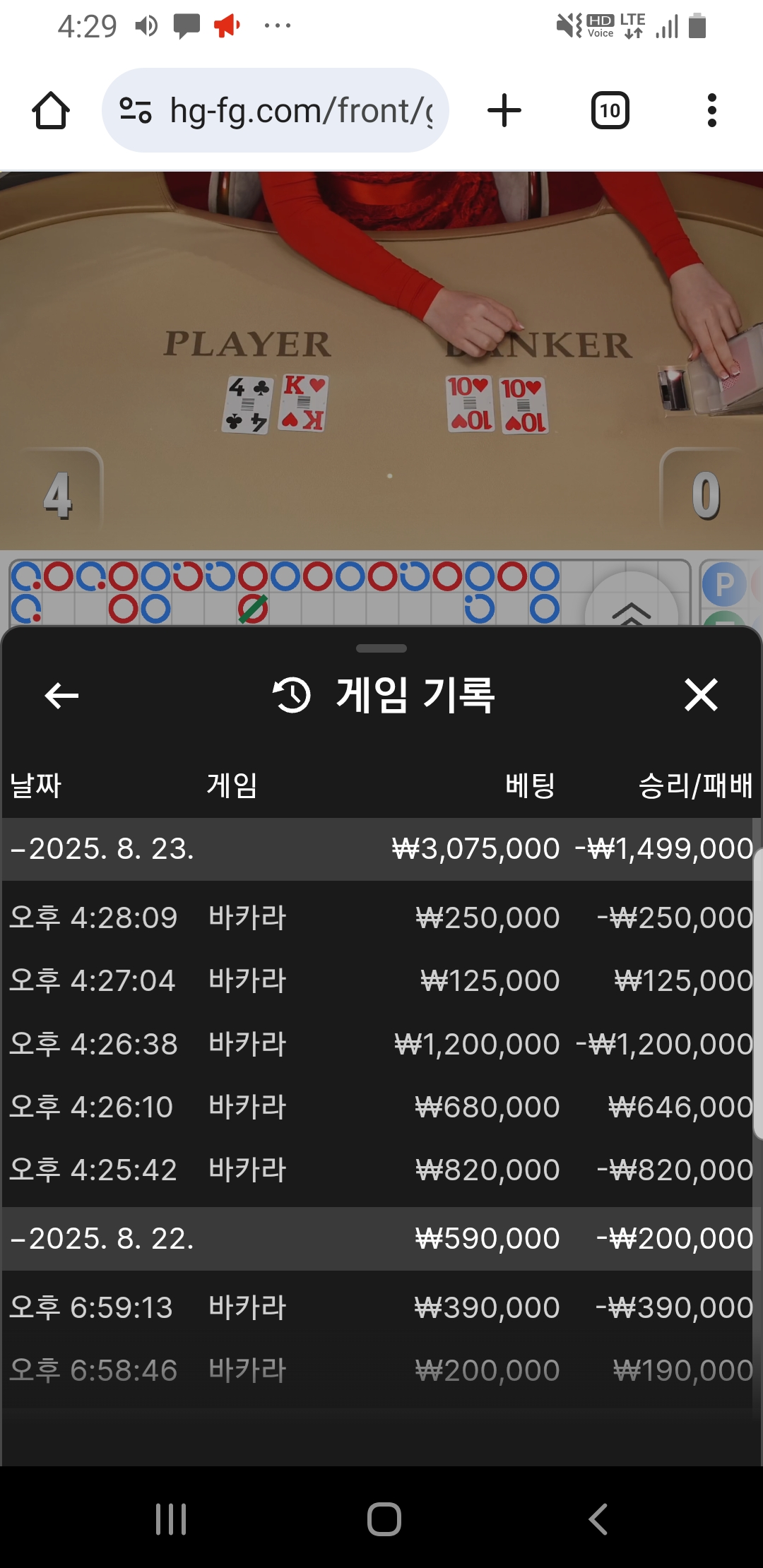The image size is (763, 1568).
Task: Open the 오후 6:58:46 바카라 record
Action: coord(378,1371)
